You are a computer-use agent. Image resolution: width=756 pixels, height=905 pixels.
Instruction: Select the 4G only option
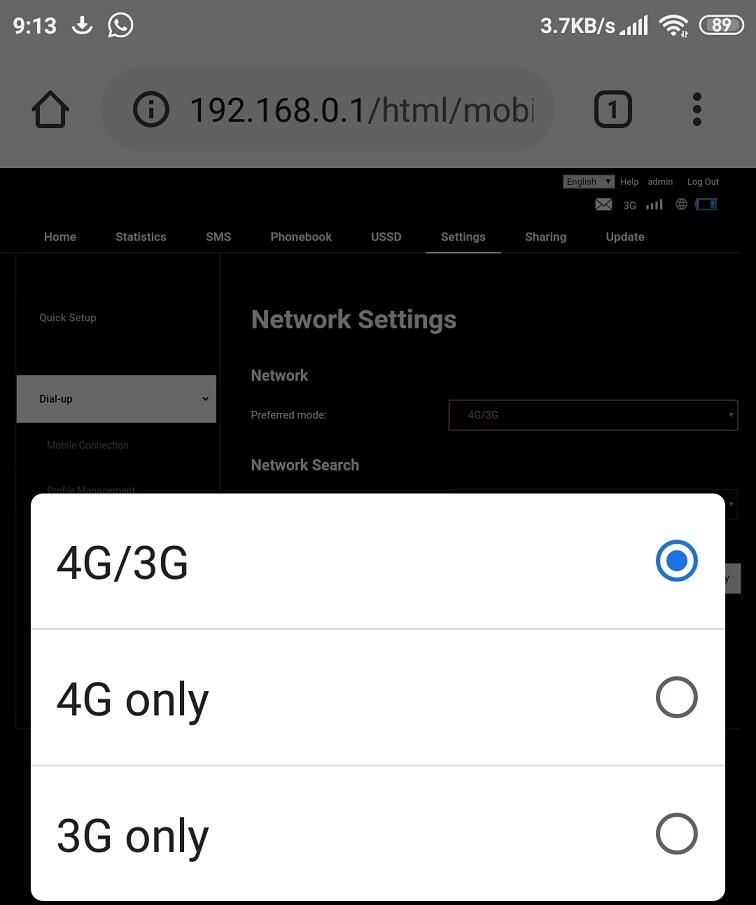[676, 697]
